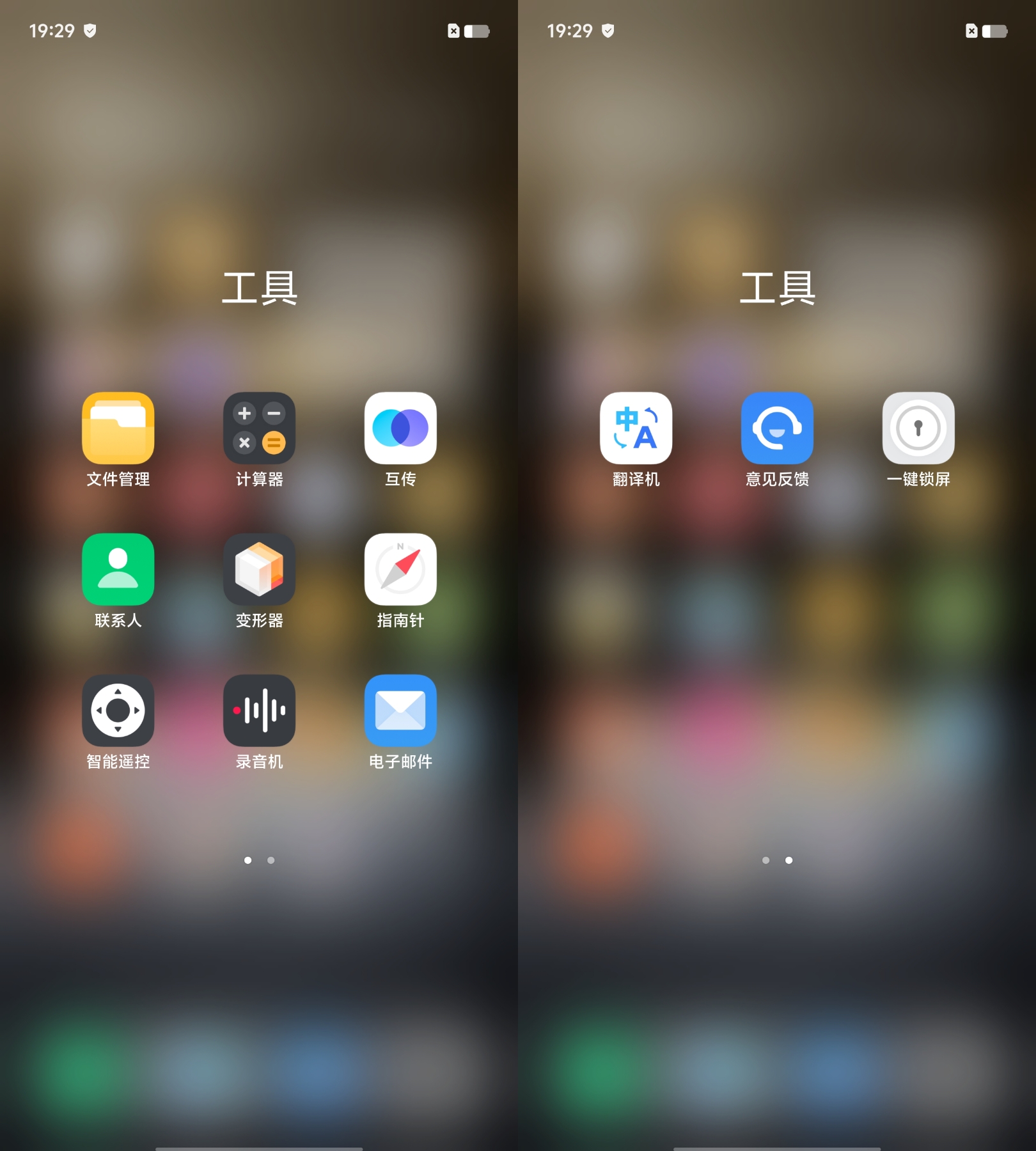The image size is (1036, 1151).
Task: Open the 智能遥控 smart remote app
Action: pos(118,710)
